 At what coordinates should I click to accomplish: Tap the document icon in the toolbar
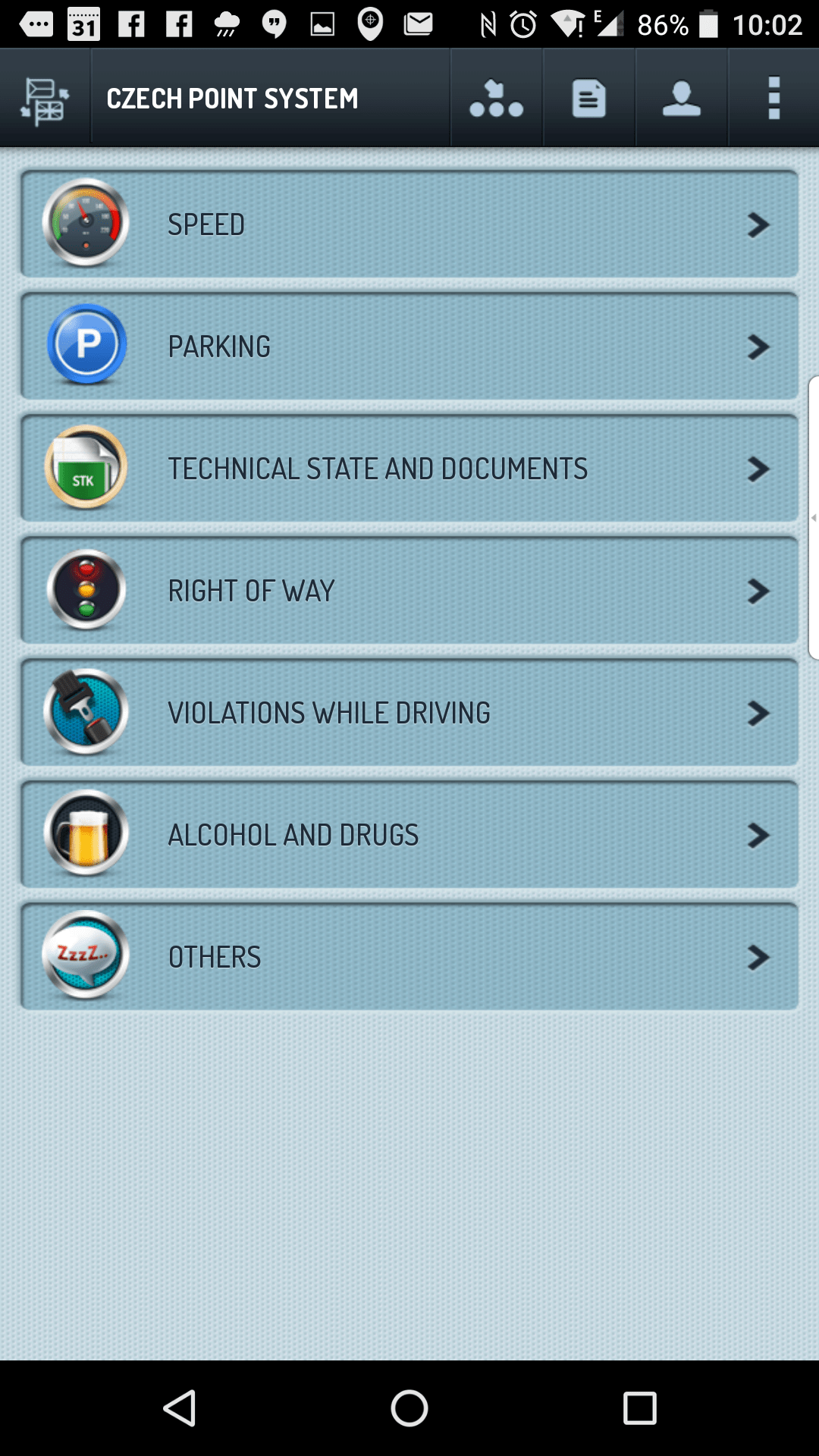588,99
